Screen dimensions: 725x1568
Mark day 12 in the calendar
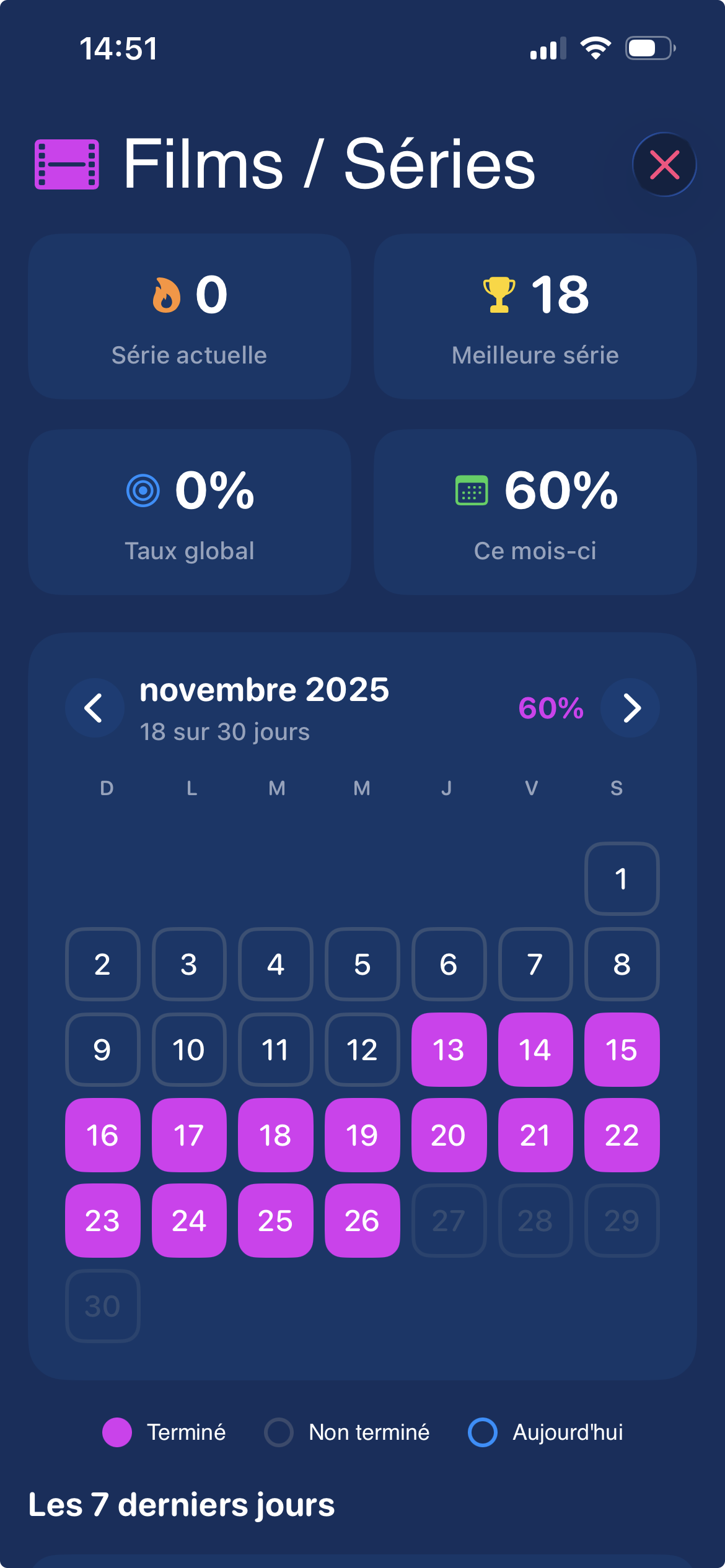click(362, 1050)
